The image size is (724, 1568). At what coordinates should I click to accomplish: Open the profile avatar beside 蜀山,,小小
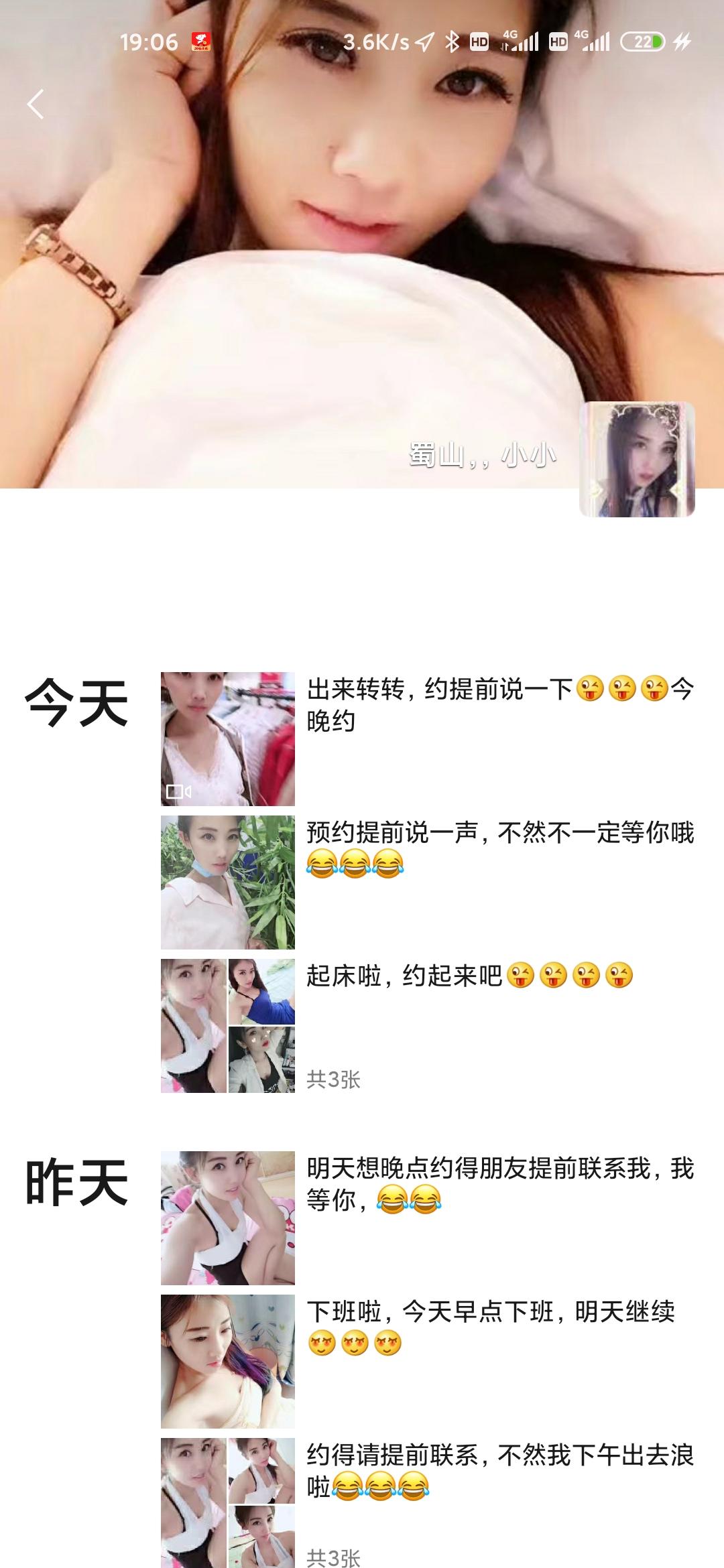point(637,460)
